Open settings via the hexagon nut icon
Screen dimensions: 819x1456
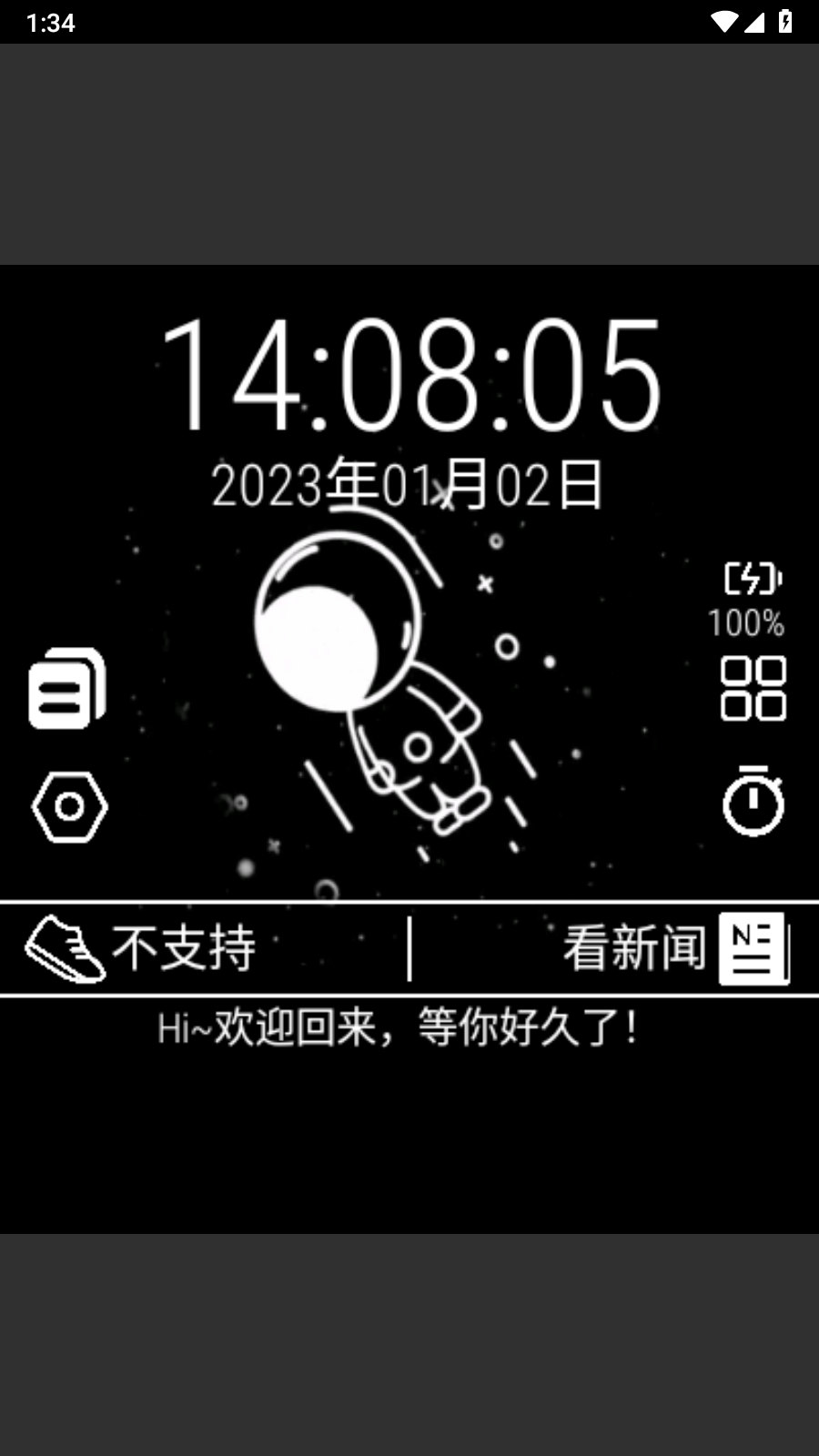[69, 807]
